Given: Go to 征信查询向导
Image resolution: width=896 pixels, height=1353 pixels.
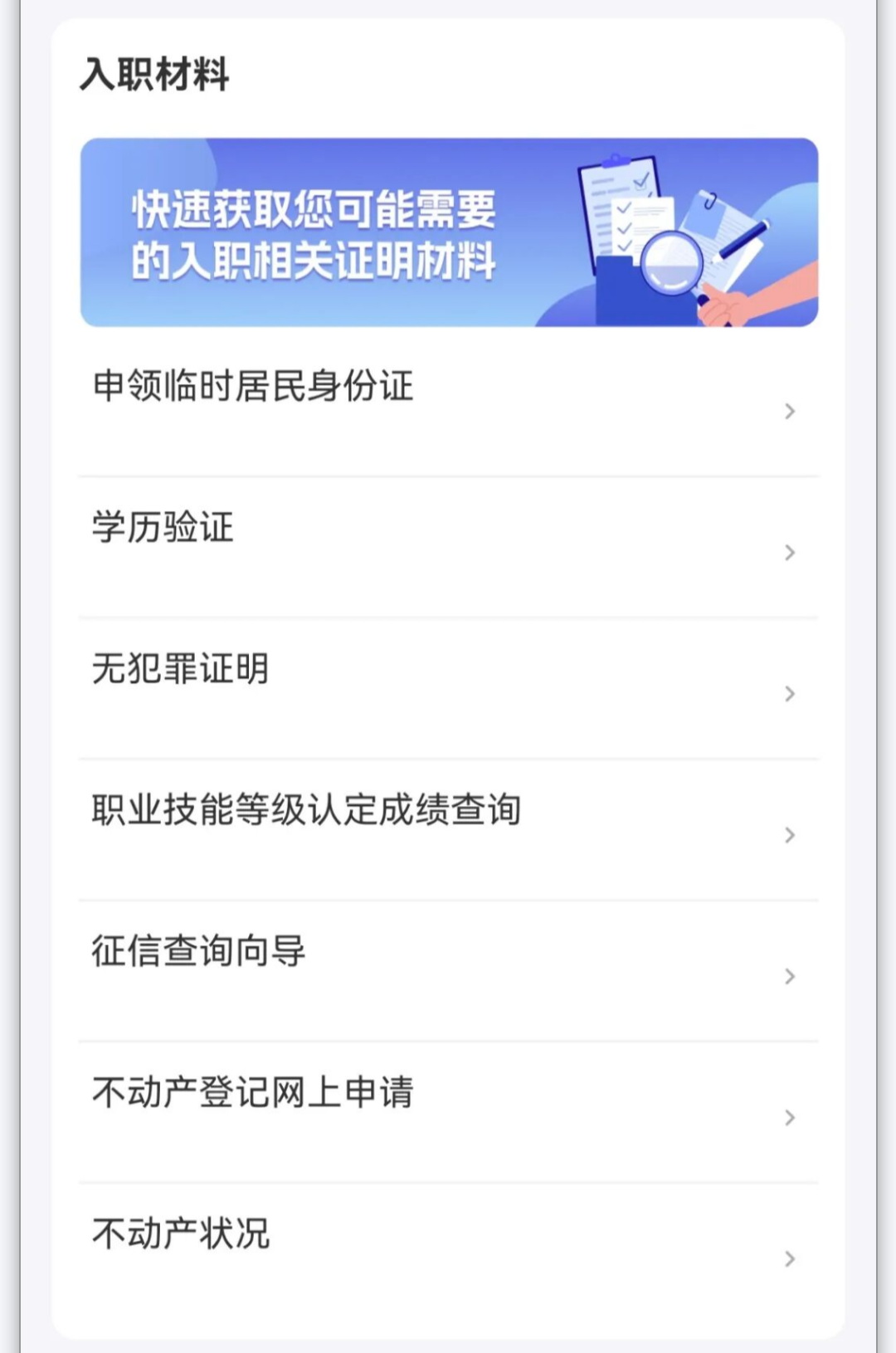Looking at the screenshot, I should 199,951.
